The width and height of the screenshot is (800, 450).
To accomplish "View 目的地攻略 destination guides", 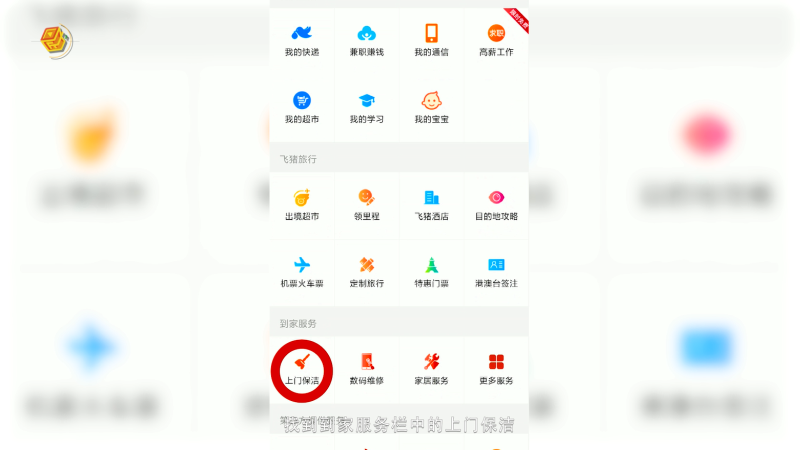I will (496, 205).
